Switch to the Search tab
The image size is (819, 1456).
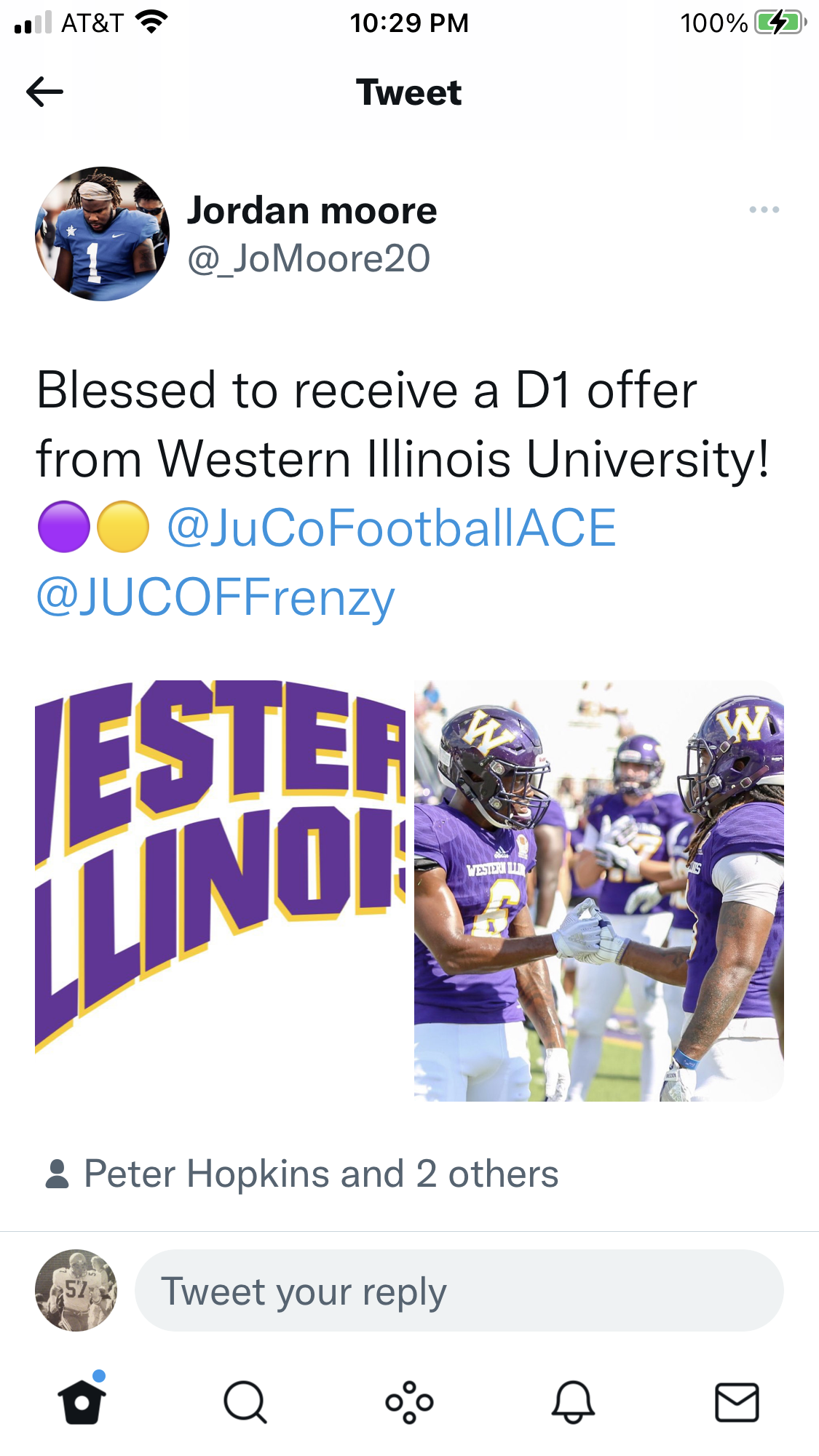pyautogui.click(x=245, y=1401)
